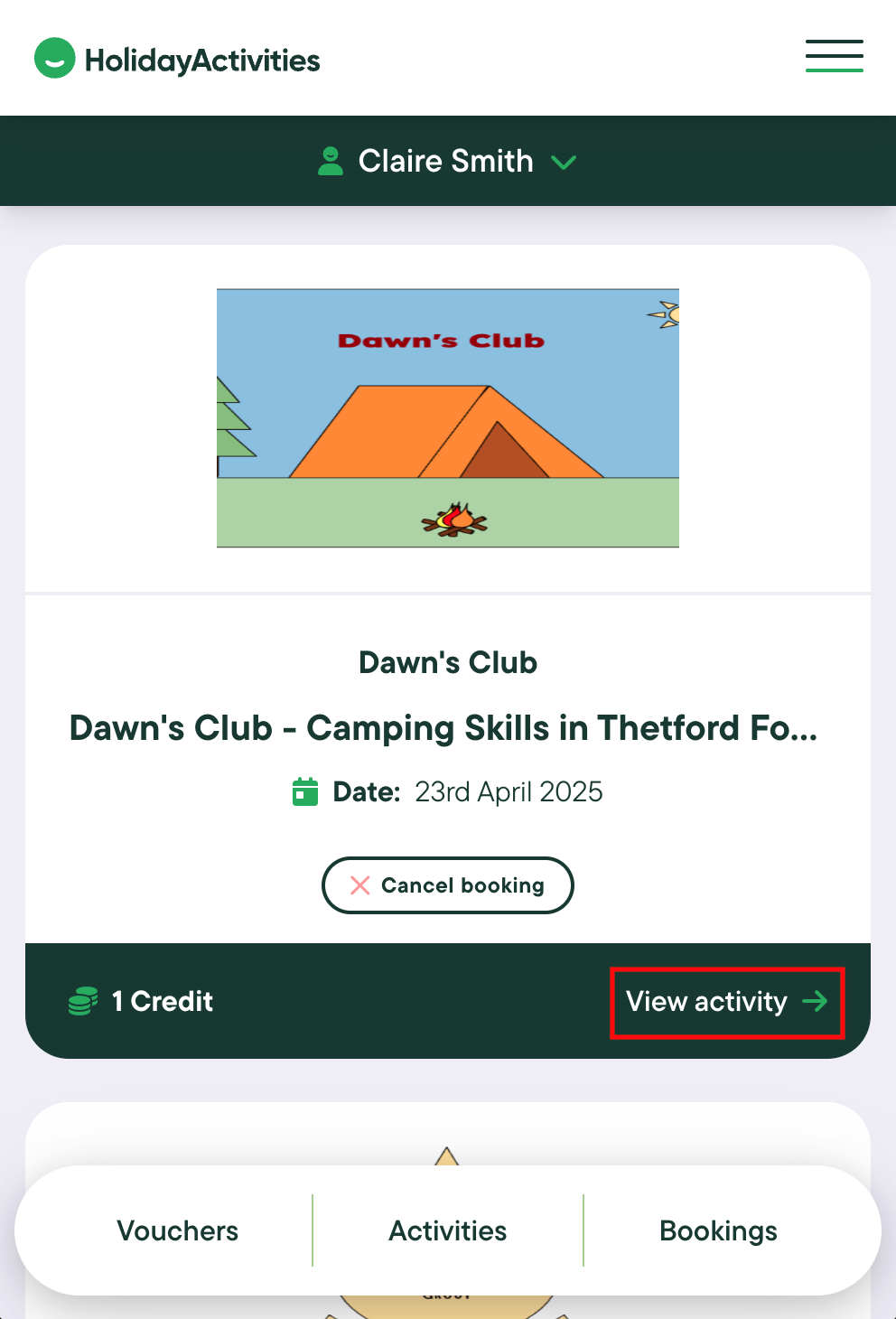Go to the Activities tab
Screen dimensions: 896x1319
[448, 1230]
